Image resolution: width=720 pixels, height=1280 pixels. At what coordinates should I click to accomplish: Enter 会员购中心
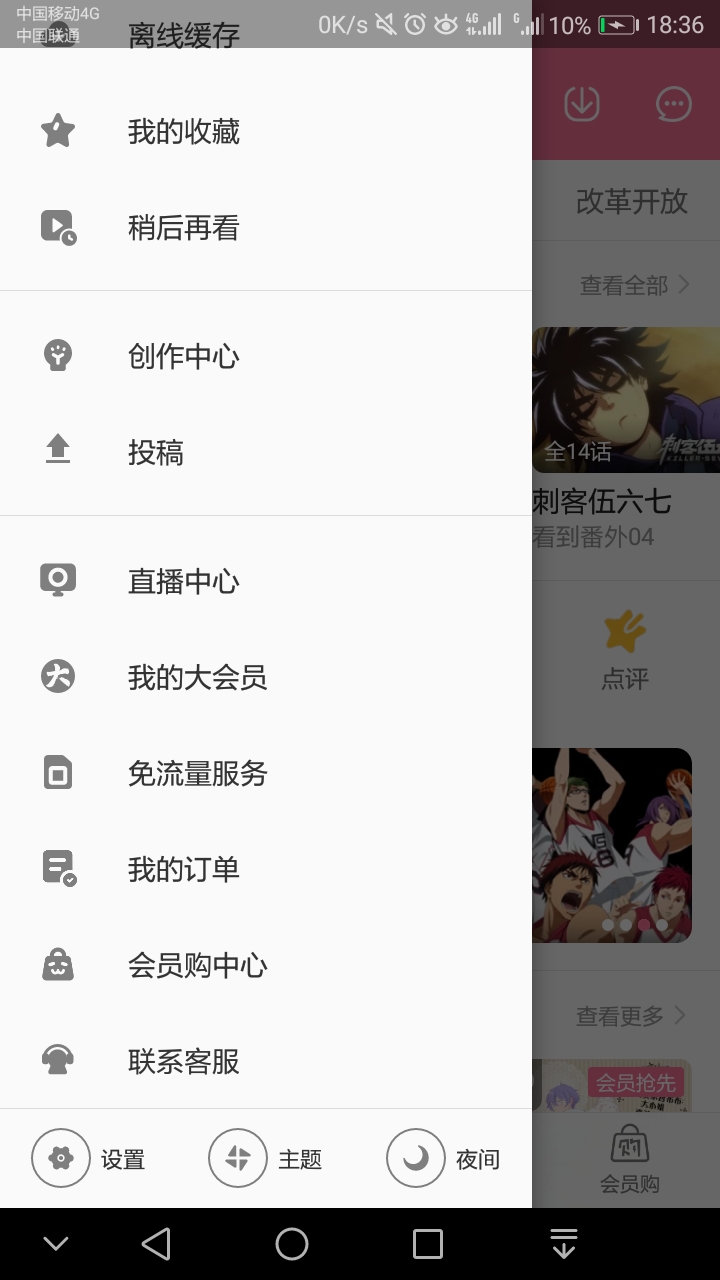coord(197,965)
